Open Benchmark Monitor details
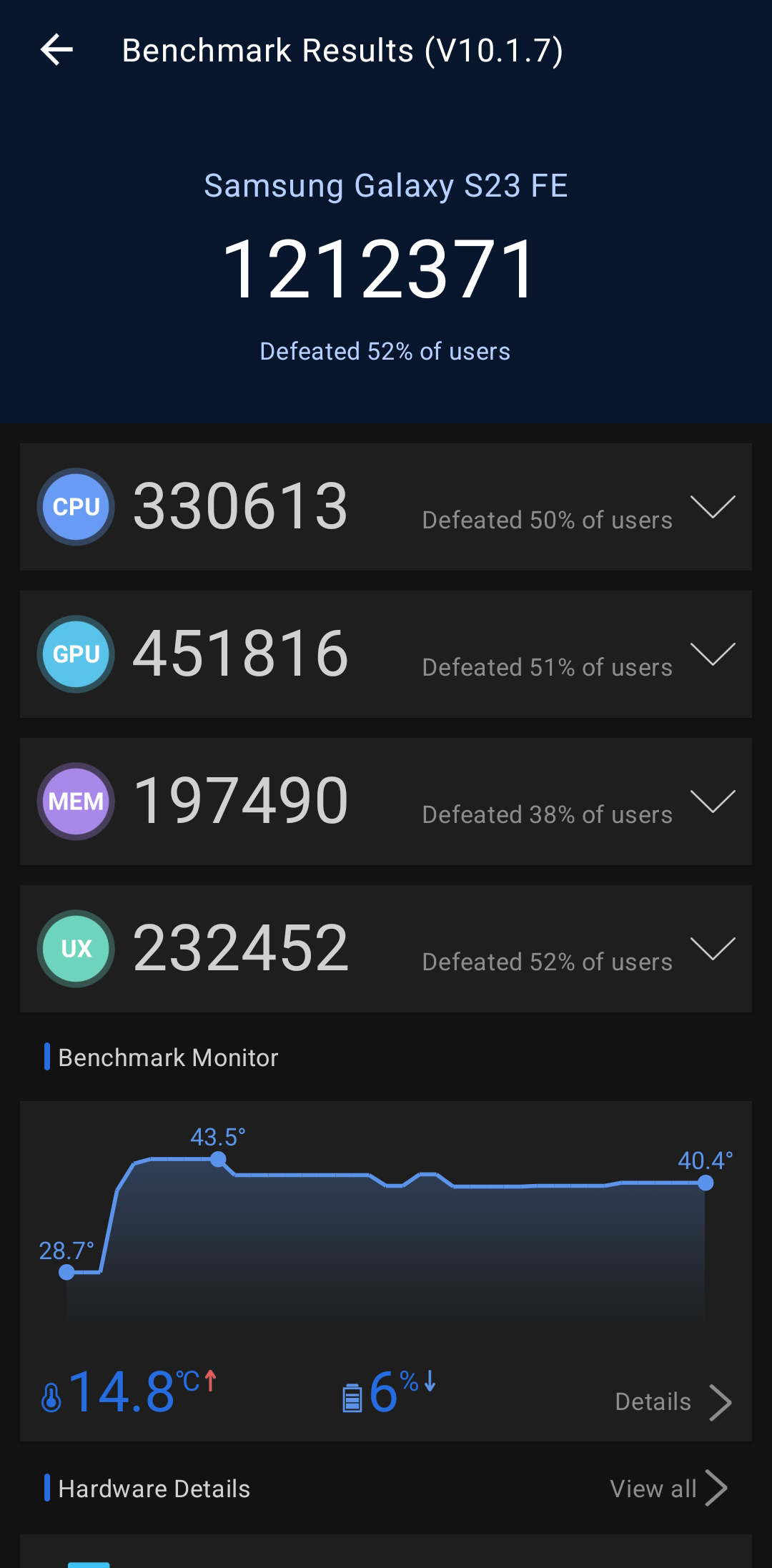Viewport: 772px width, 1568px height. pyautogui.click(x=672, y=1402)
